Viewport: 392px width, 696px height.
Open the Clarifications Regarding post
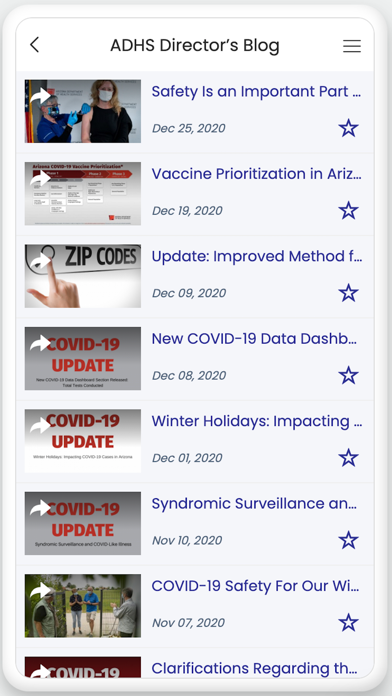click(x=254, y=668)
